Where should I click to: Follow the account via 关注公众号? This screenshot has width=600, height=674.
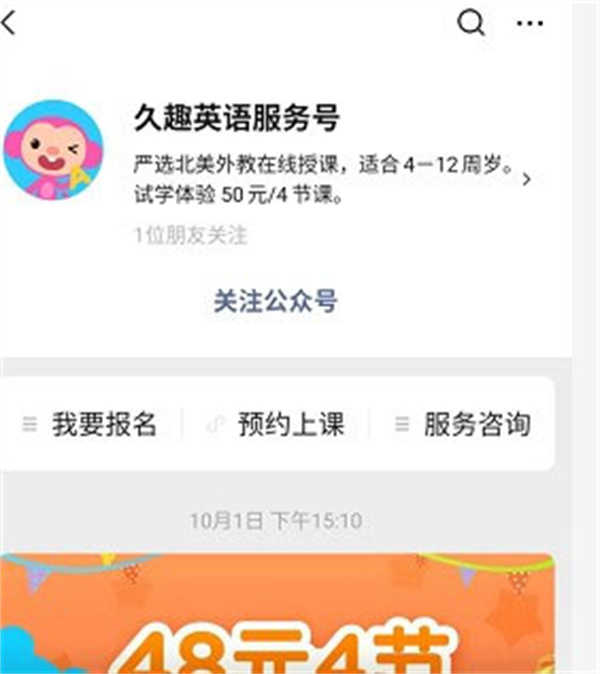275,302
